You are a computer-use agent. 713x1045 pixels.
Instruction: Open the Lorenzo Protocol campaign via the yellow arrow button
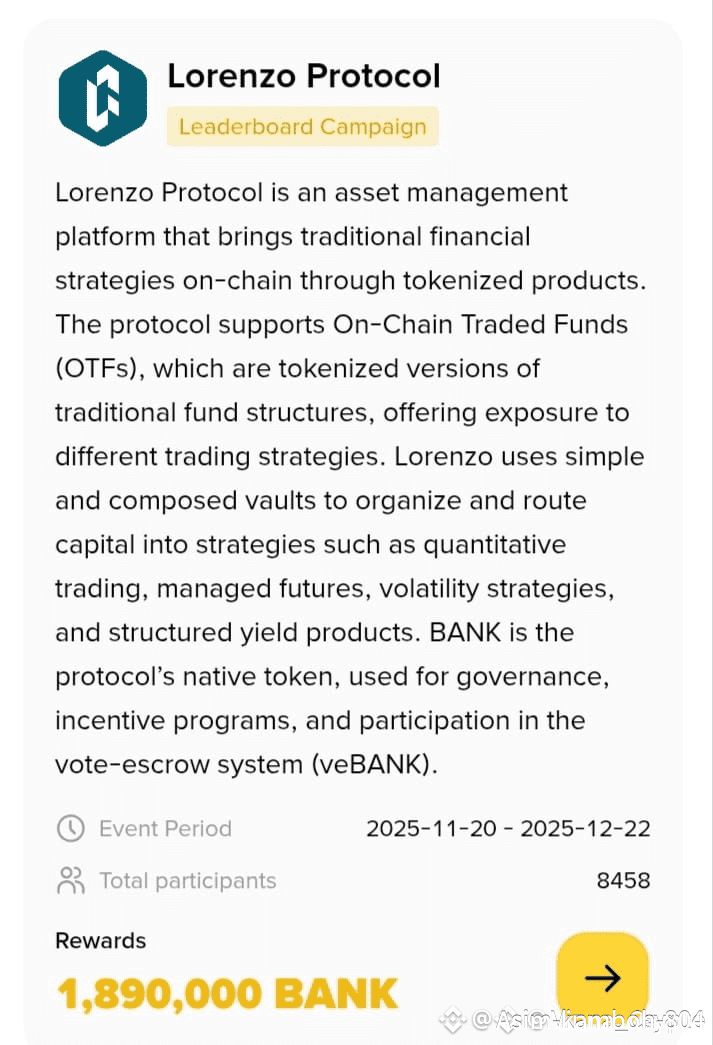(602, 977)
